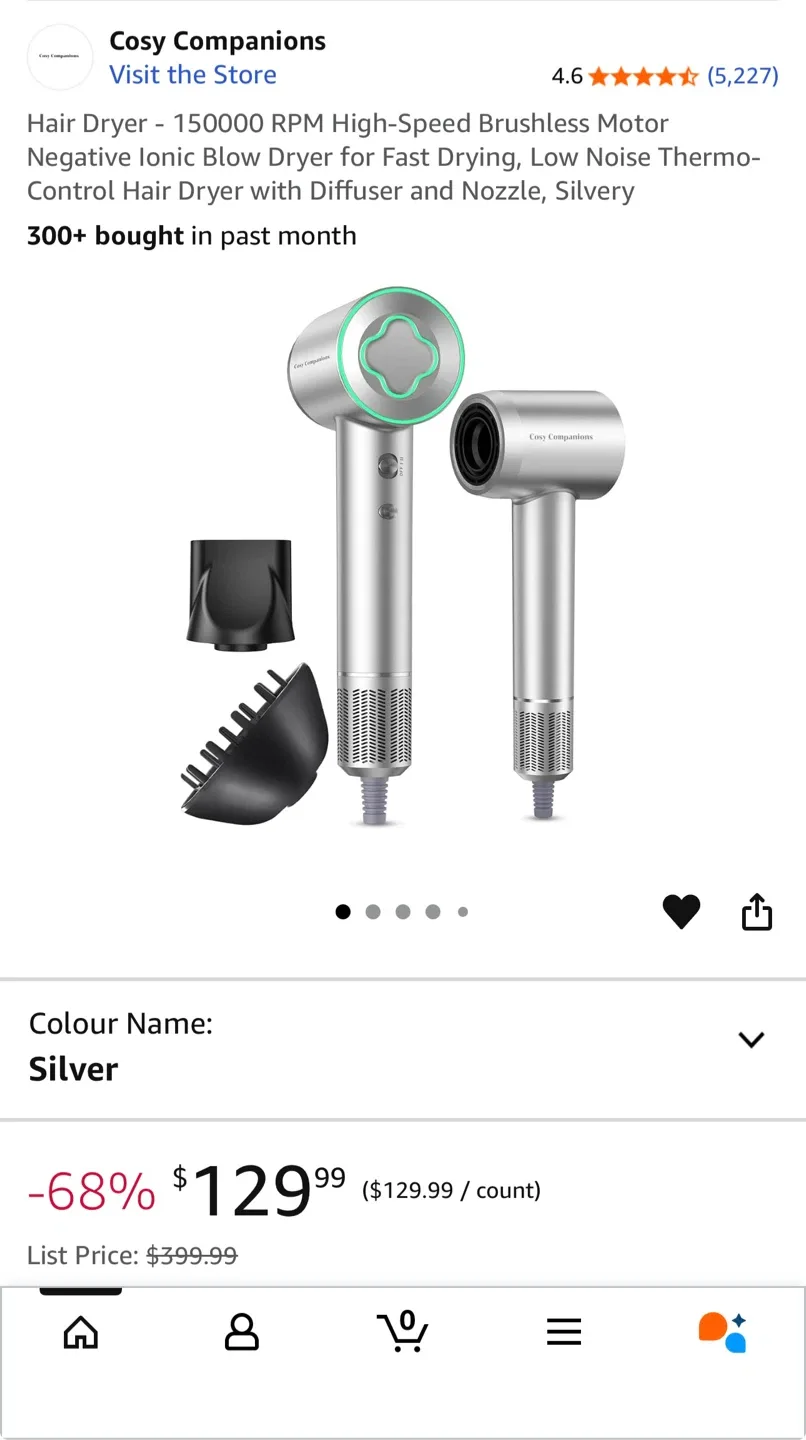This screenshot has height=1440, width=806.
Task: Tap the star rating stars
Action: [x=640, y=76]
